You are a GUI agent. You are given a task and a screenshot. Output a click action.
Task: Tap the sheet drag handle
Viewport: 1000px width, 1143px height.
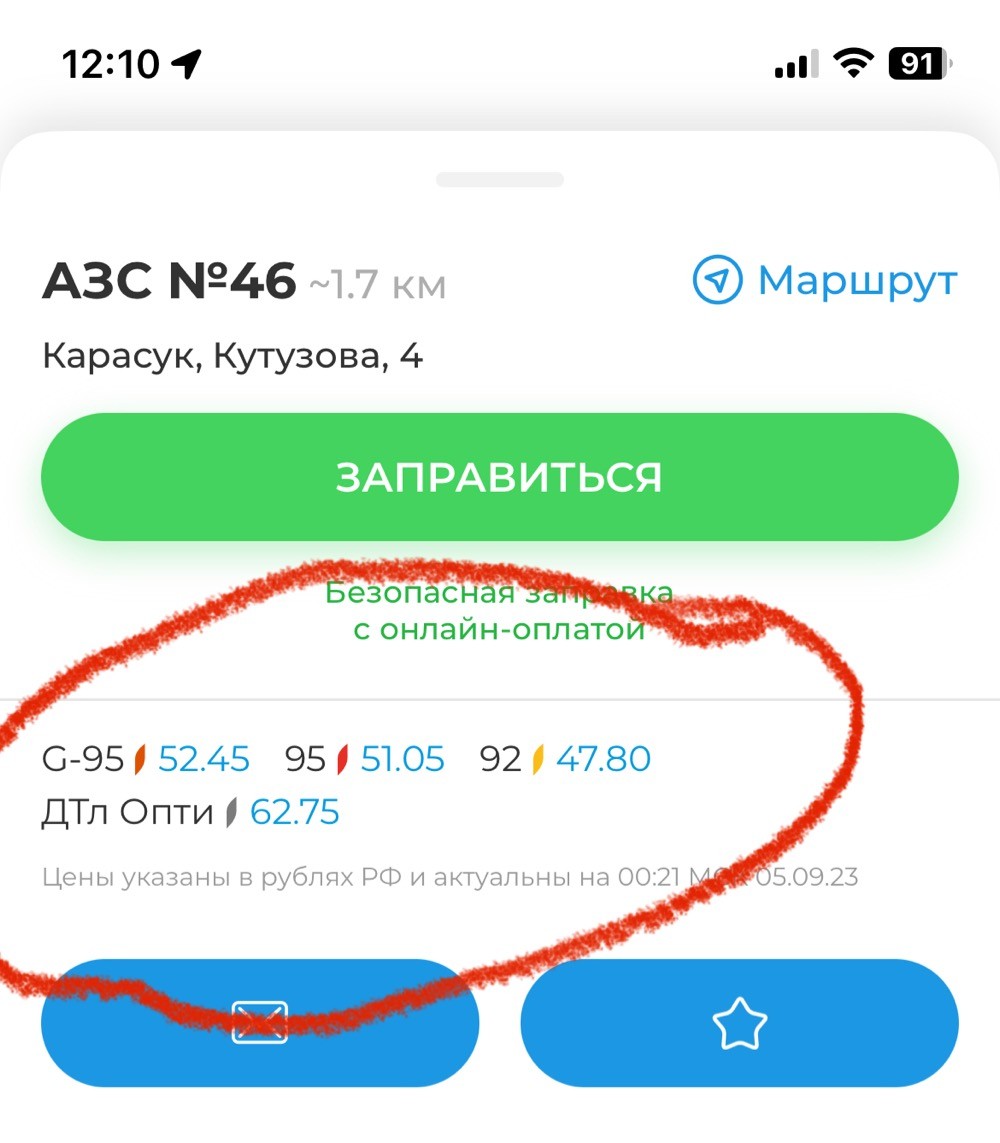pyautogui.click(x=499, y=180)
